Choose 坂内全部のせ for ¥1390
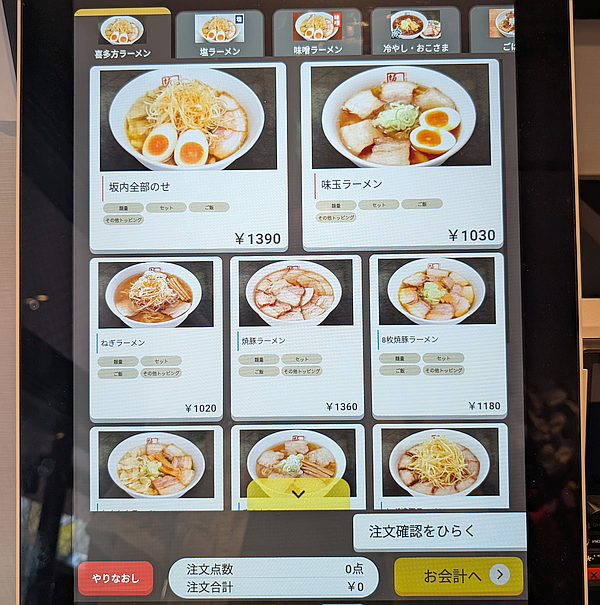Viewport: 600px width, 605px height. pos(188,157)
